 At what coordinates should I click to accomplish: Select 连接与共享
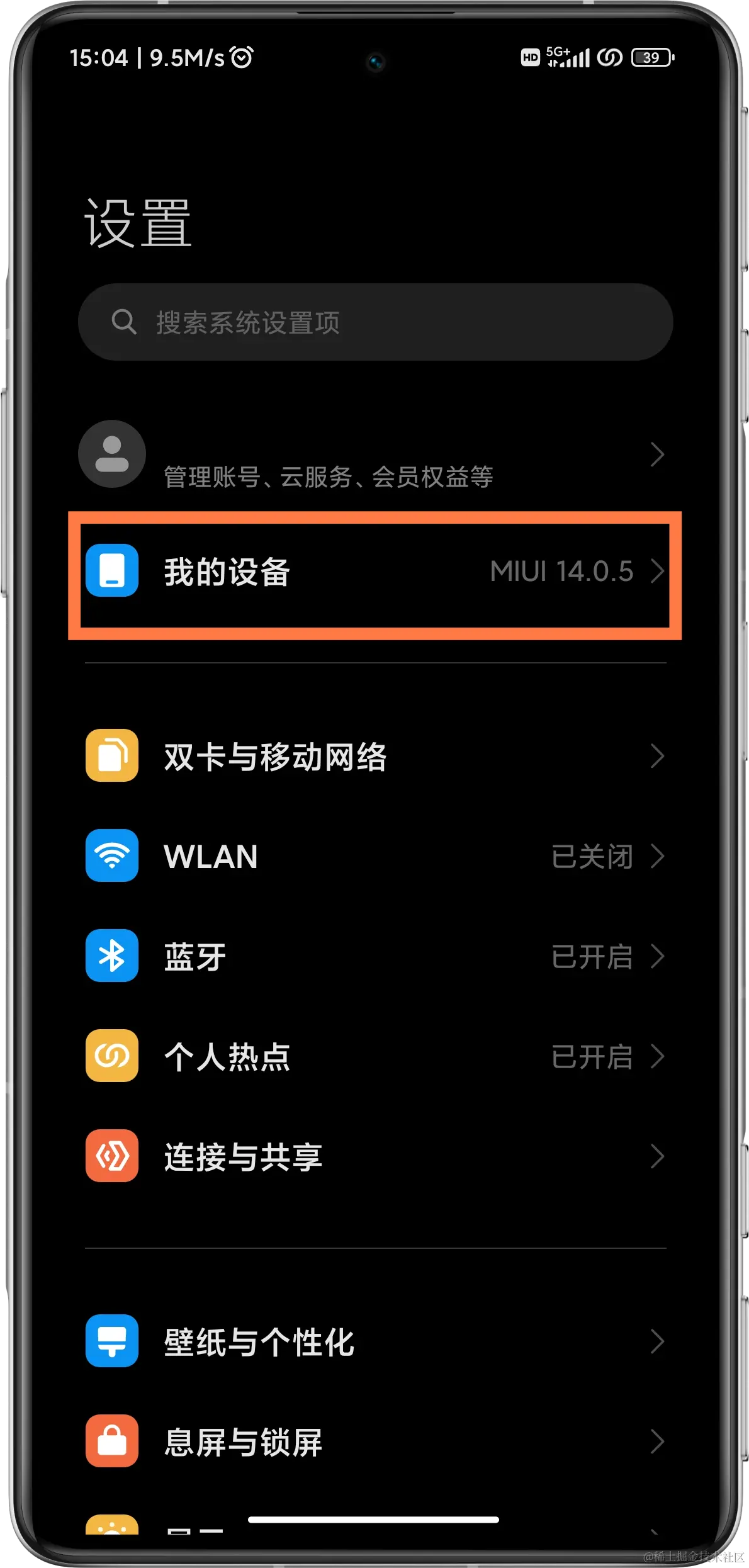(375, 1156)
